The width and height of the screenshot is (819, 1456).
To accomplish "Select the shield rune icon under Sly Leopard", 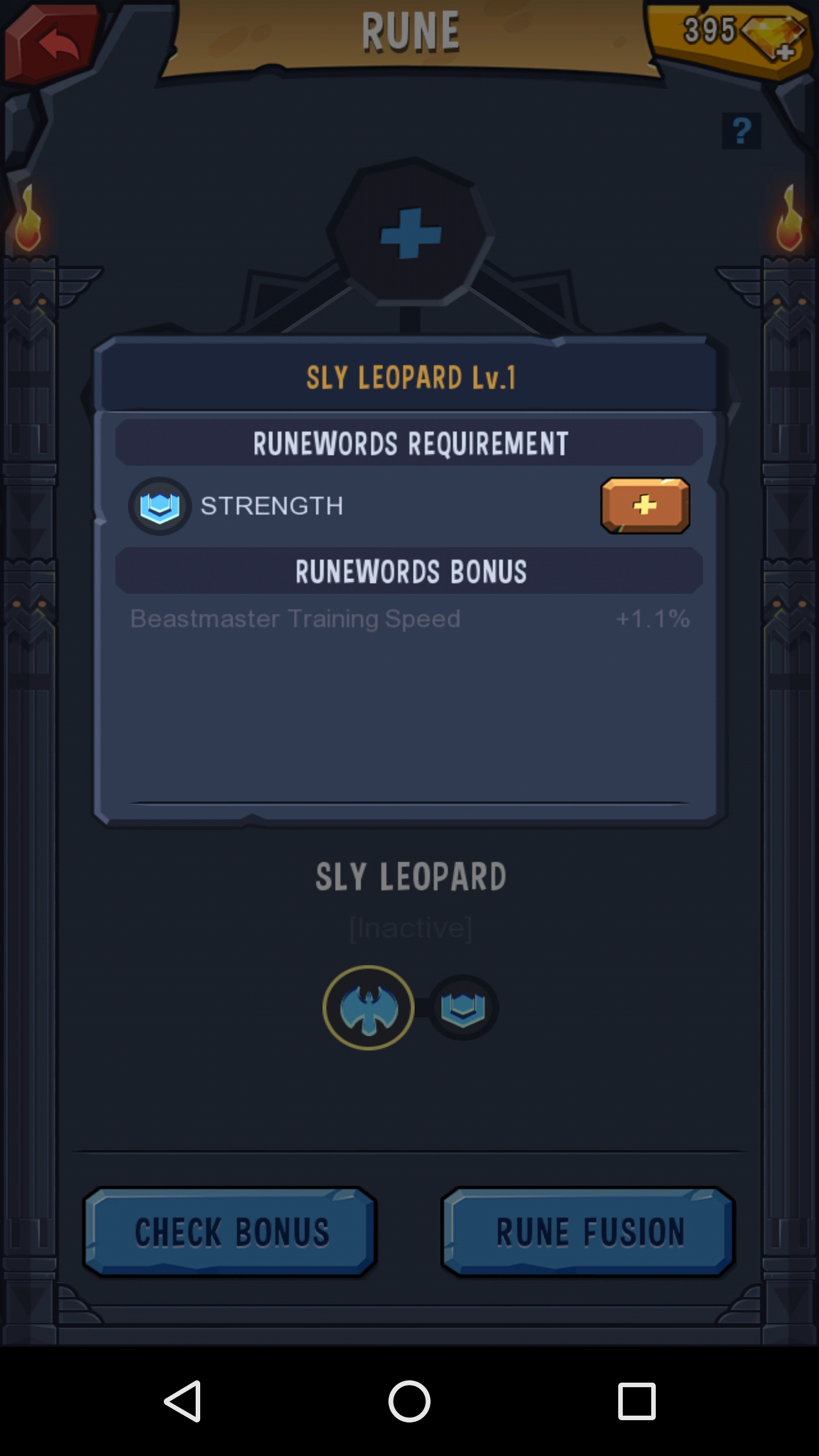I will (463, 1007).
